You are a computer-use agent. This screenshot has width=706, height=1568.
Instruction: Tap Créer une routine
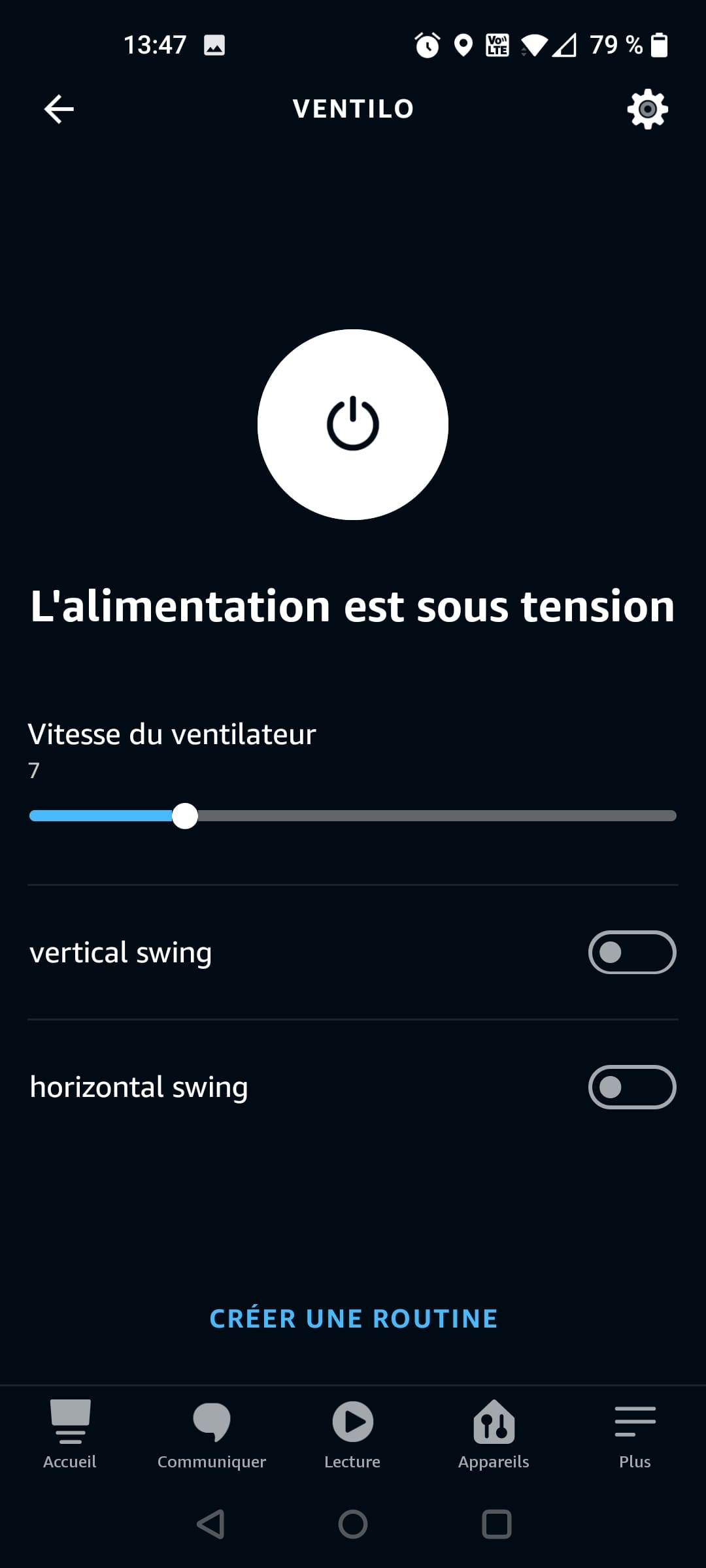(x=353, y=1318)
